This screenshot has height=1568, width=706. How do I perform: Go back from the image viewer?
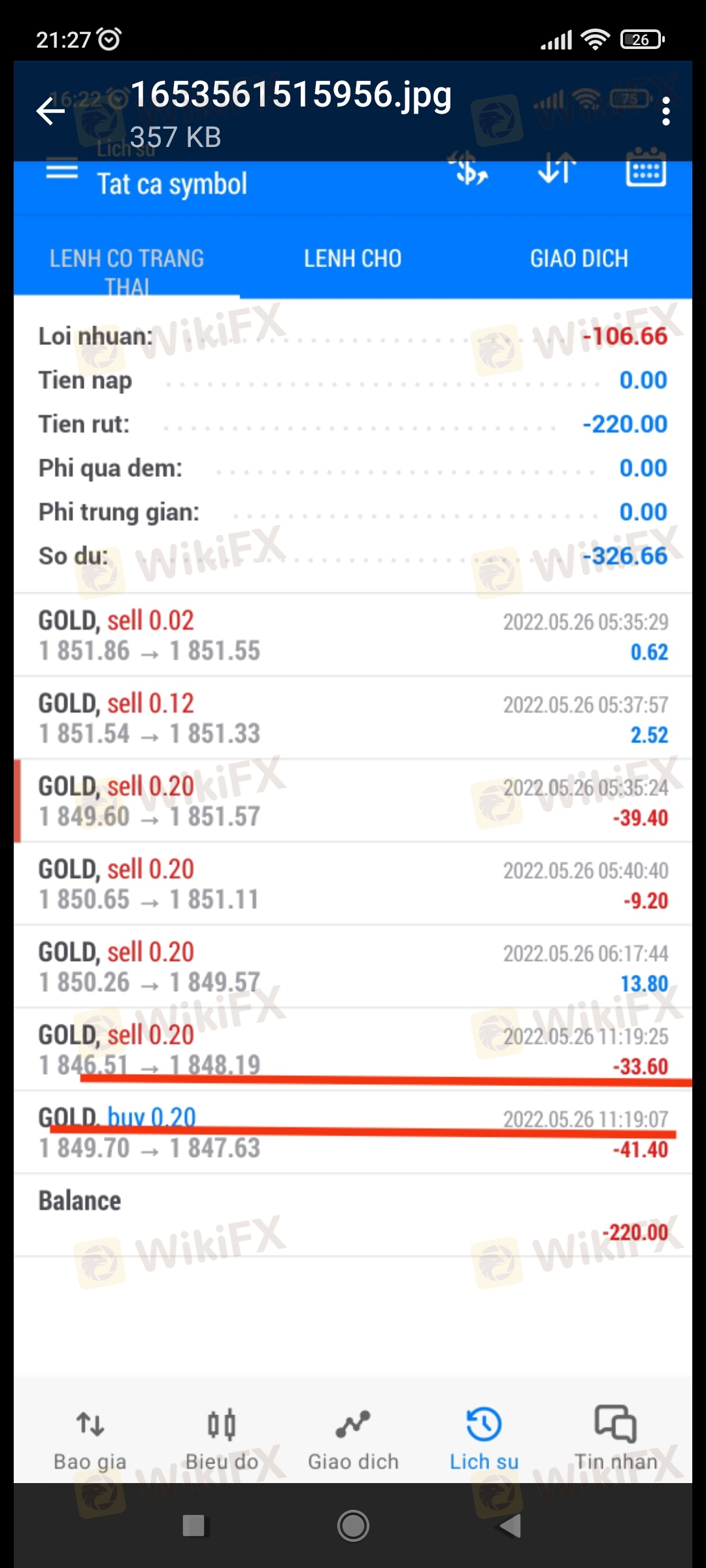point(50,111)
